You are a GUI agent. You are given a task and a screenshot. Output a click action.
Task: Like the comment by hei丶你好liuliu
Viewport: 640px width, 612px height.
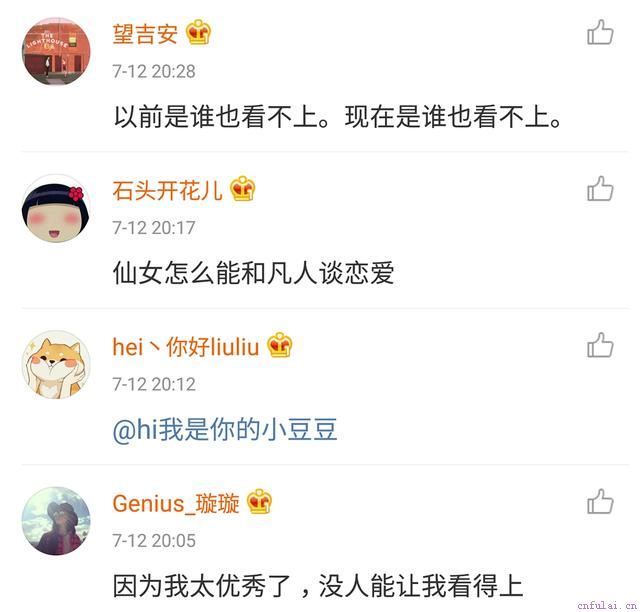point(600,346)
